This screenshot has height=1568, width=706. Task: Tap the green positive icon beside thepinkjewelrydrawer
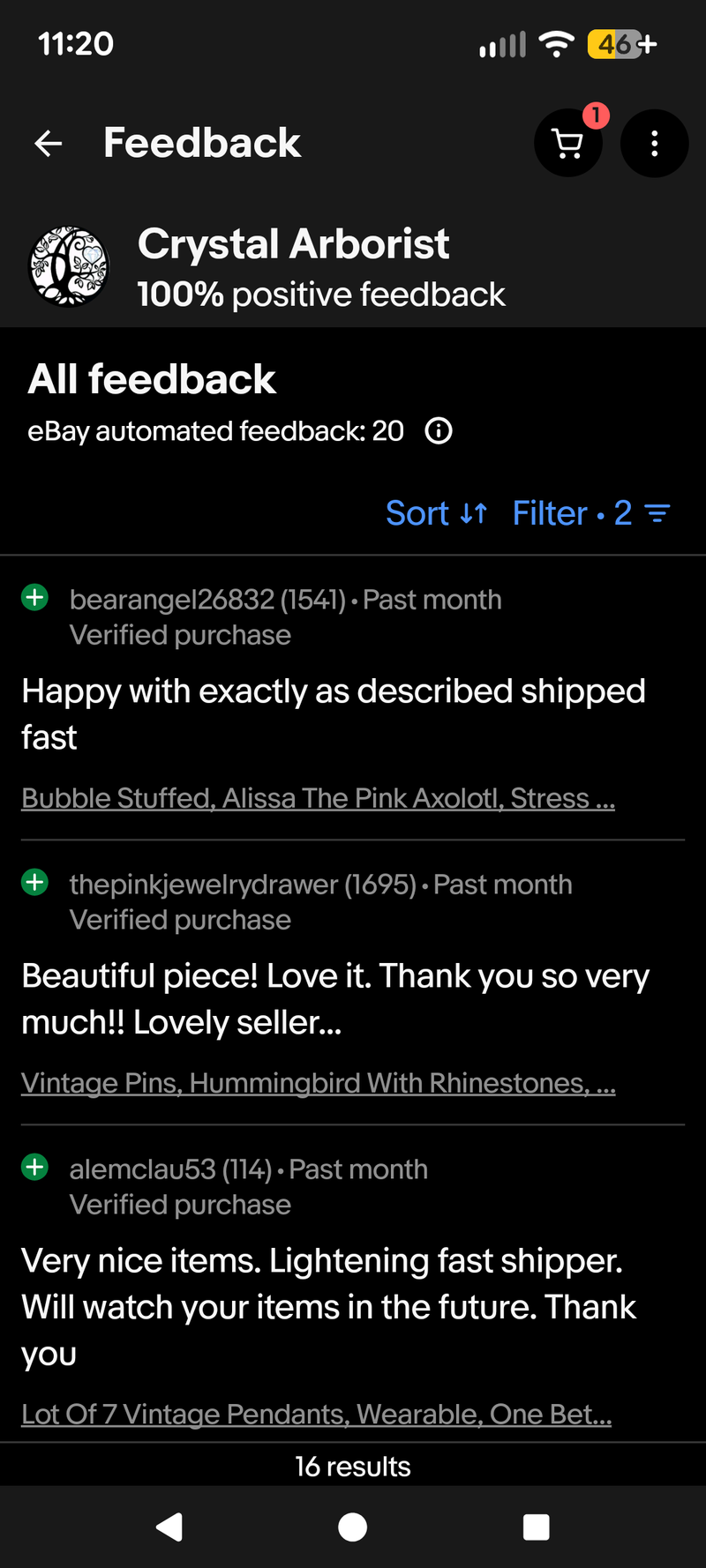point(34,883)
